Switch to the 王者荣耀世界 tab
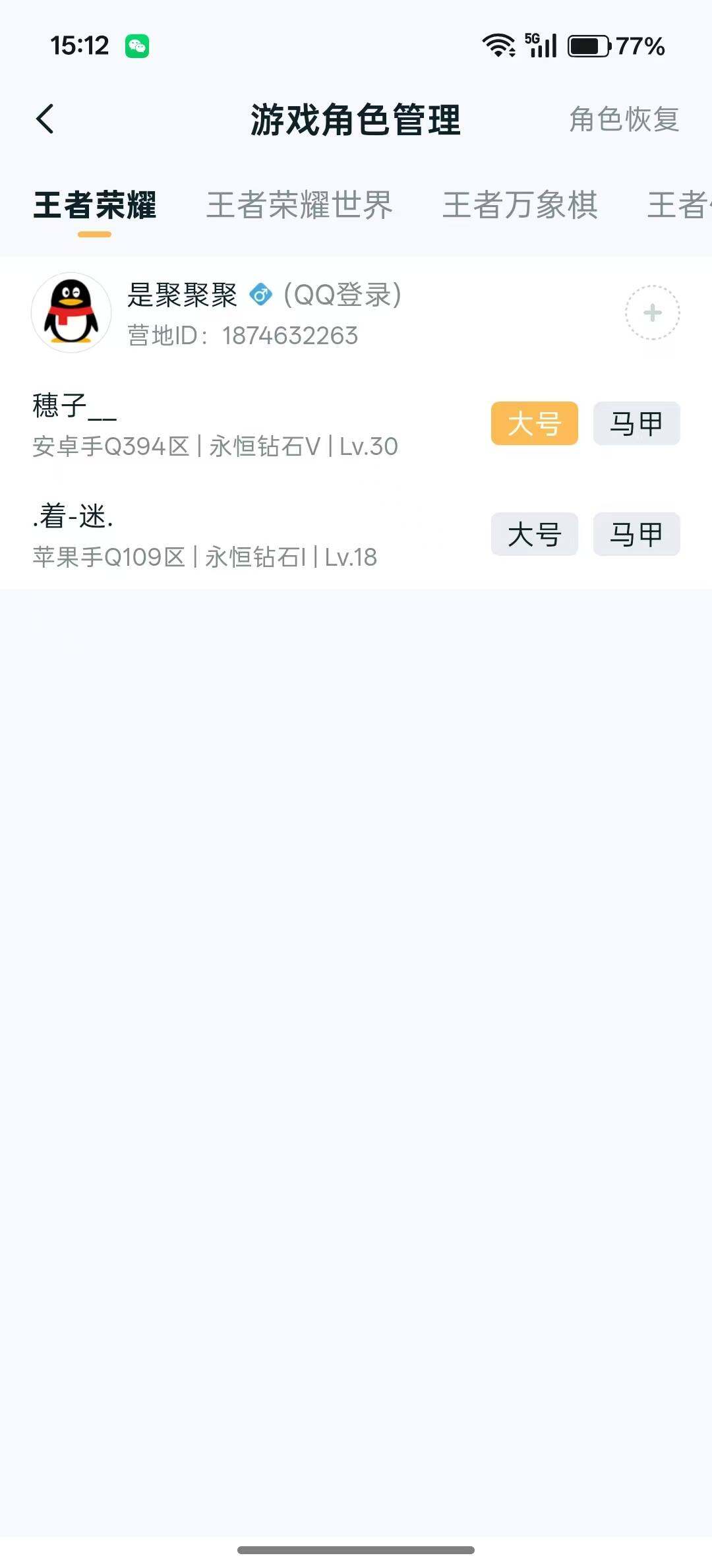 coord(300,206)
